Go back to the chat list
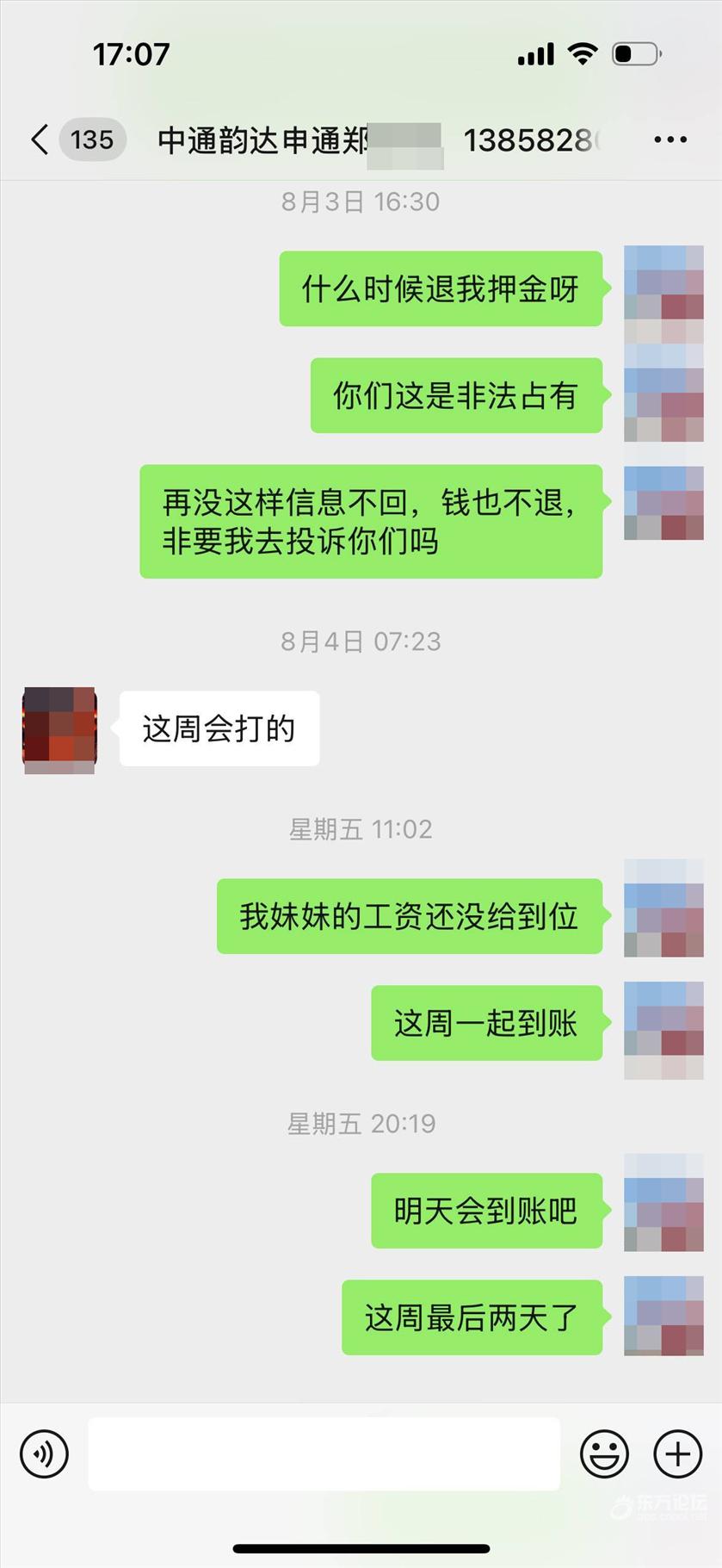 click(x=40, y=139)
